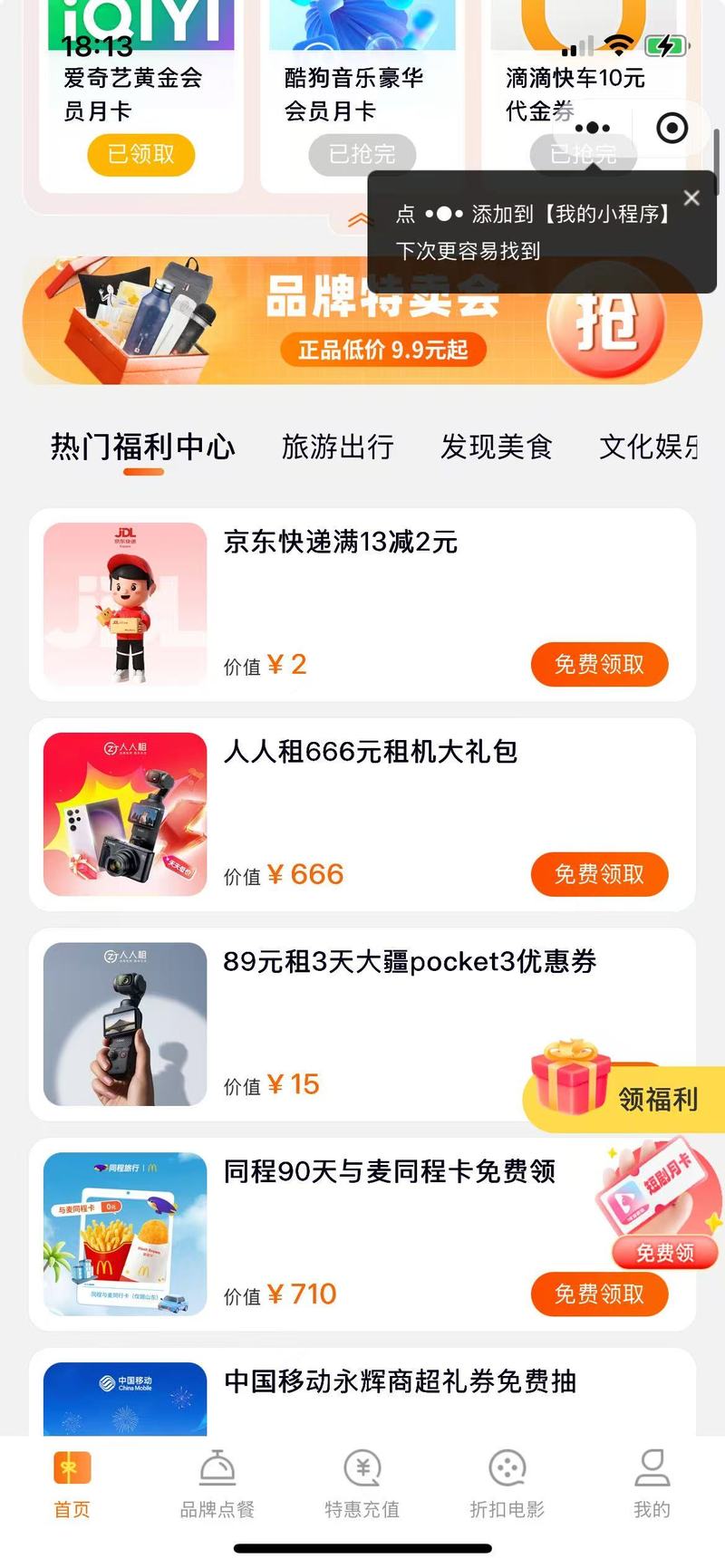Viewport: 725px width, 1568px height.
Task: Select the 热门福利中心 tab
Action: tap(143, 447)
